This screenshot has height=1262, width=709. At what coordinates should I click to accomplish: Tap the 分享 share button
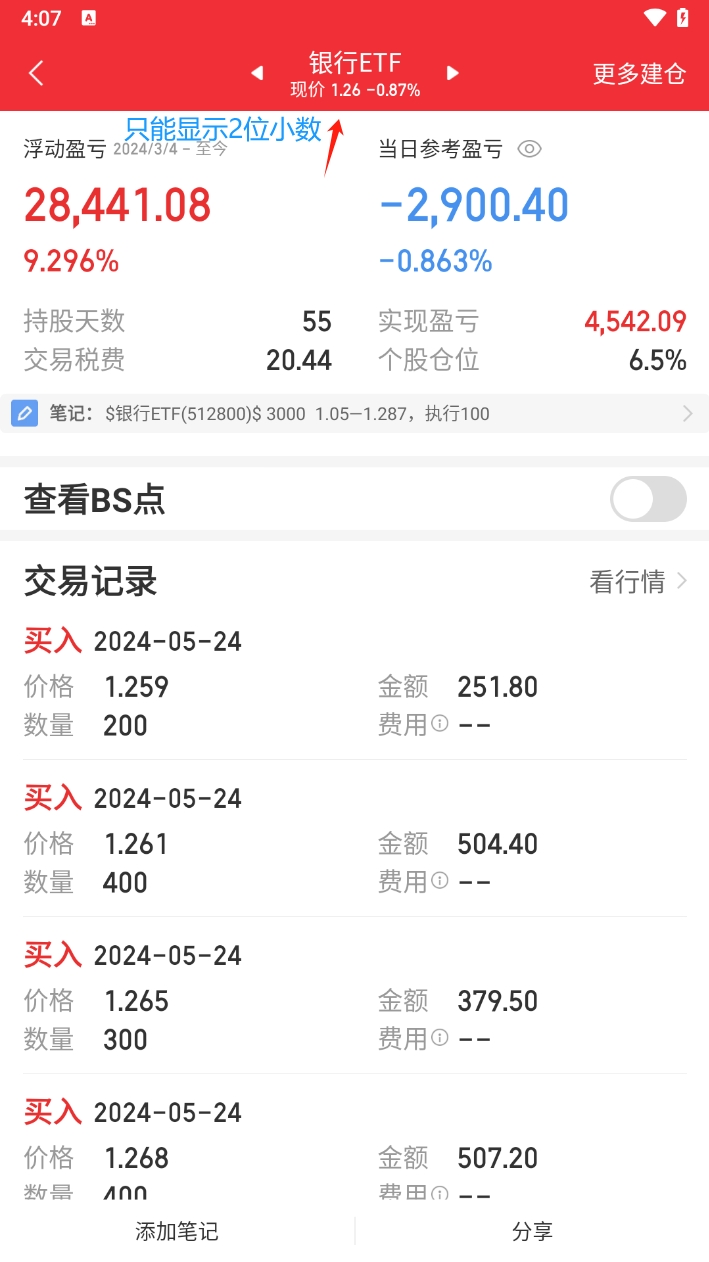[532, 1231]
